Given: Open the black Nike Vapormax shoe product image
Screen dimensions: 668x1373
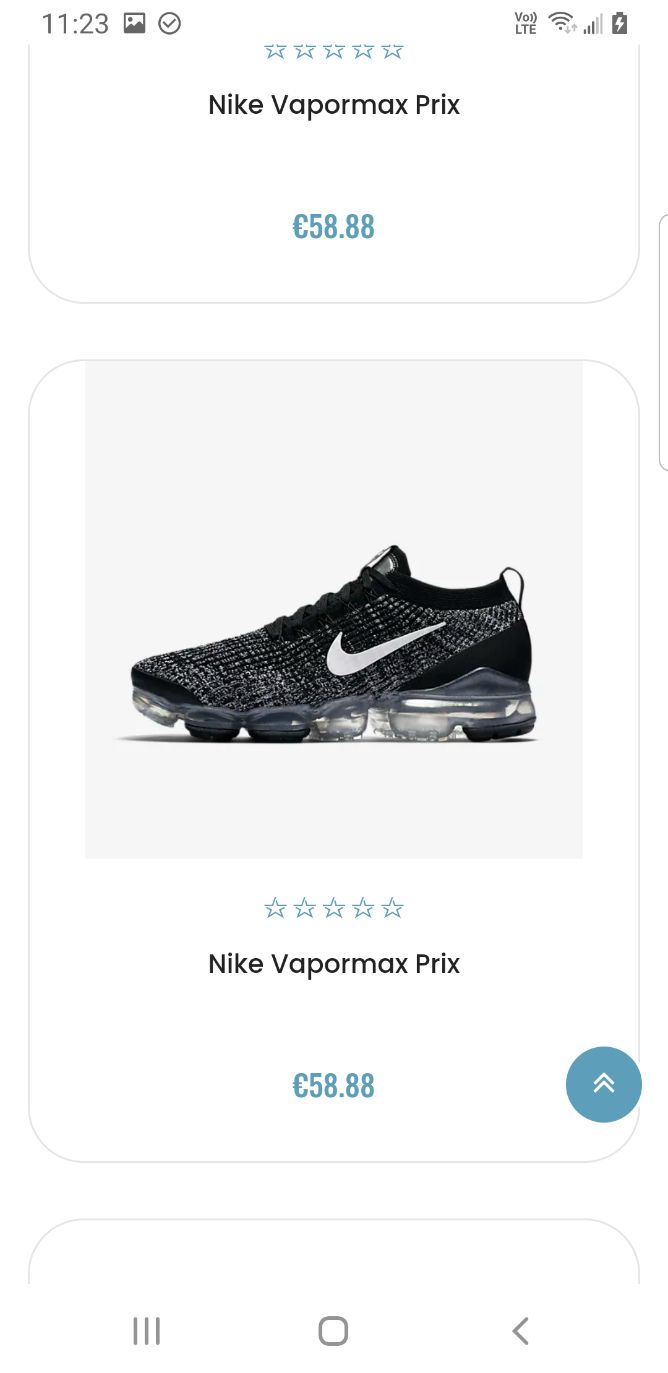Looking at the screenshot, I should [334, 609].
